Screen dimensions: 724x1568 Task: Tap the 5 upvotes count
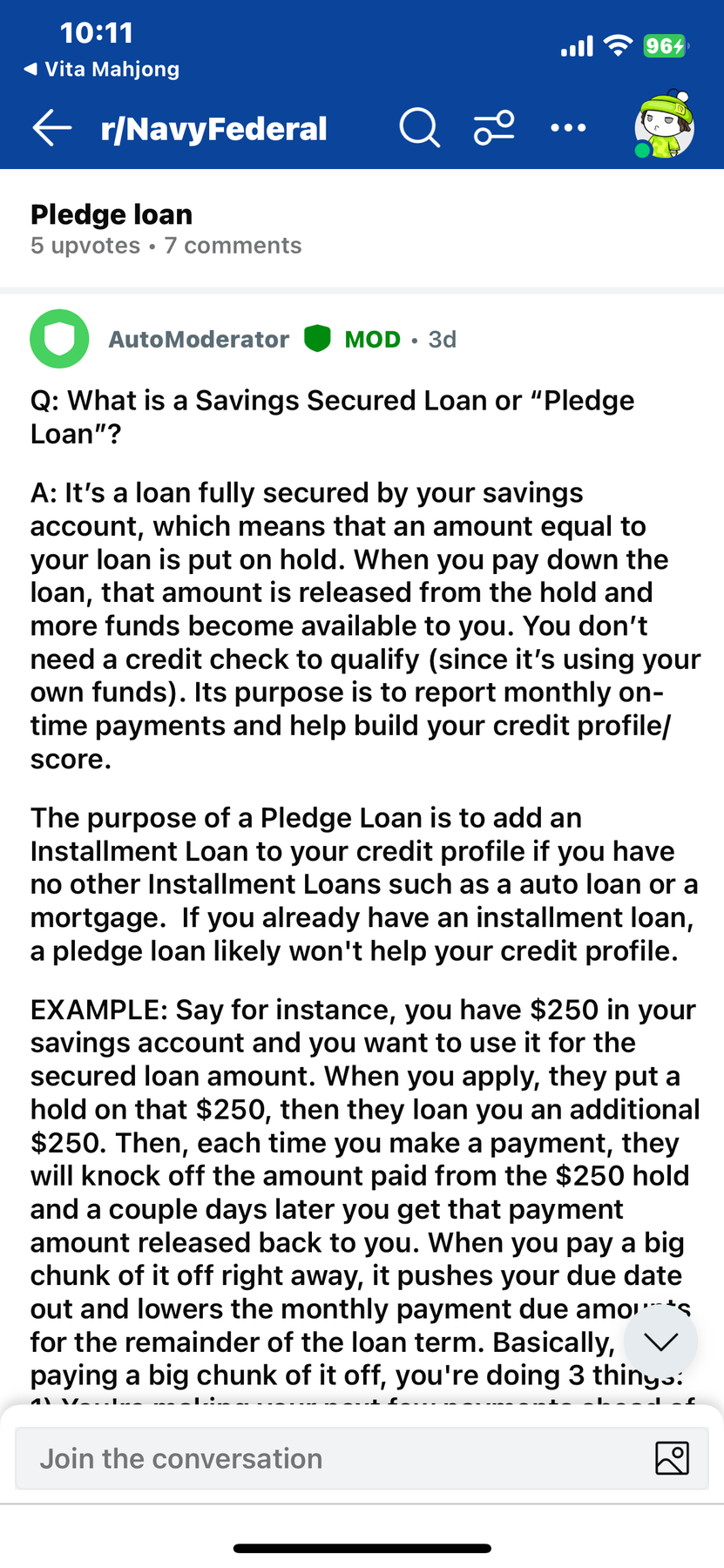pyautogui.click(x=84, y=246)
